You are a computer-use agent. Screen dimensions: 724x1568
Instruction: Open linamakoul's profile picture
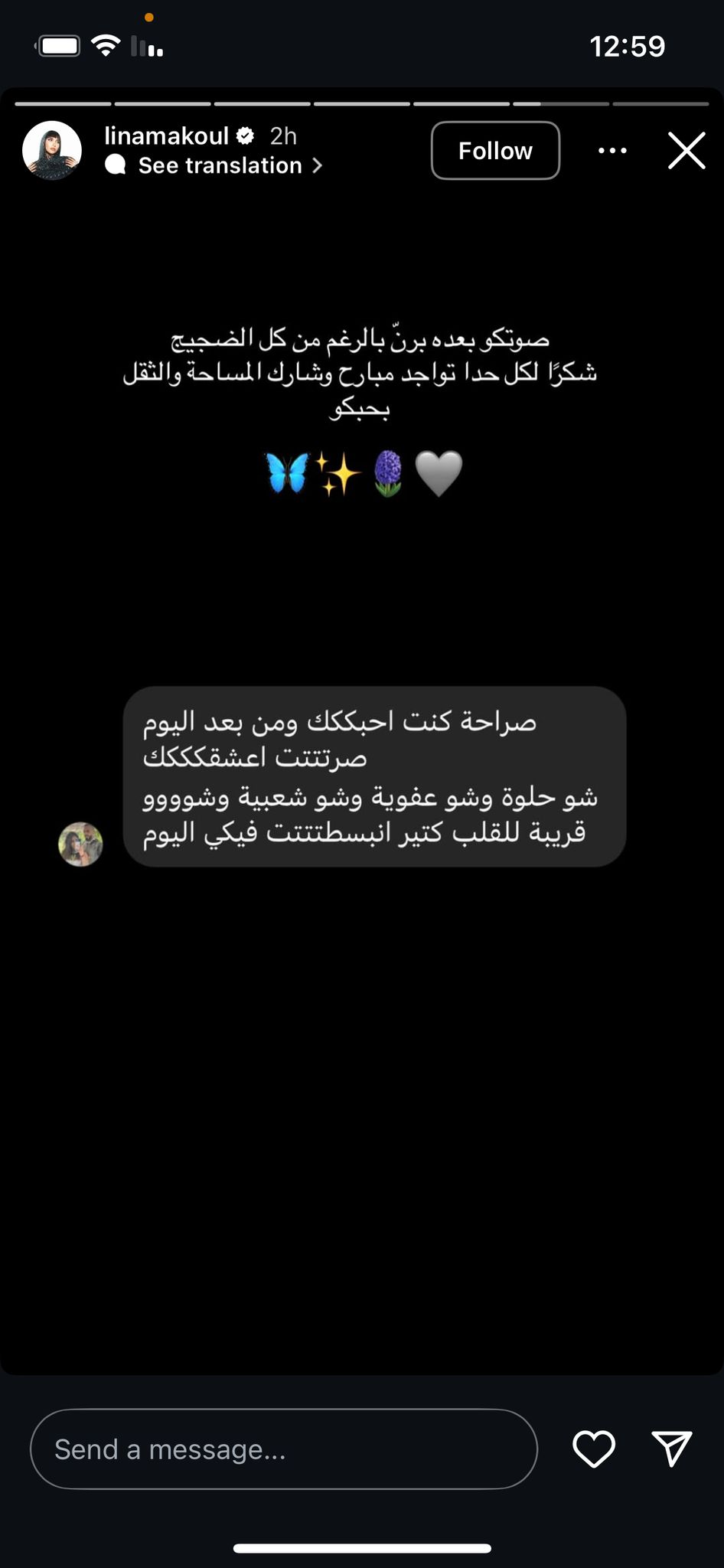(52, 150)
